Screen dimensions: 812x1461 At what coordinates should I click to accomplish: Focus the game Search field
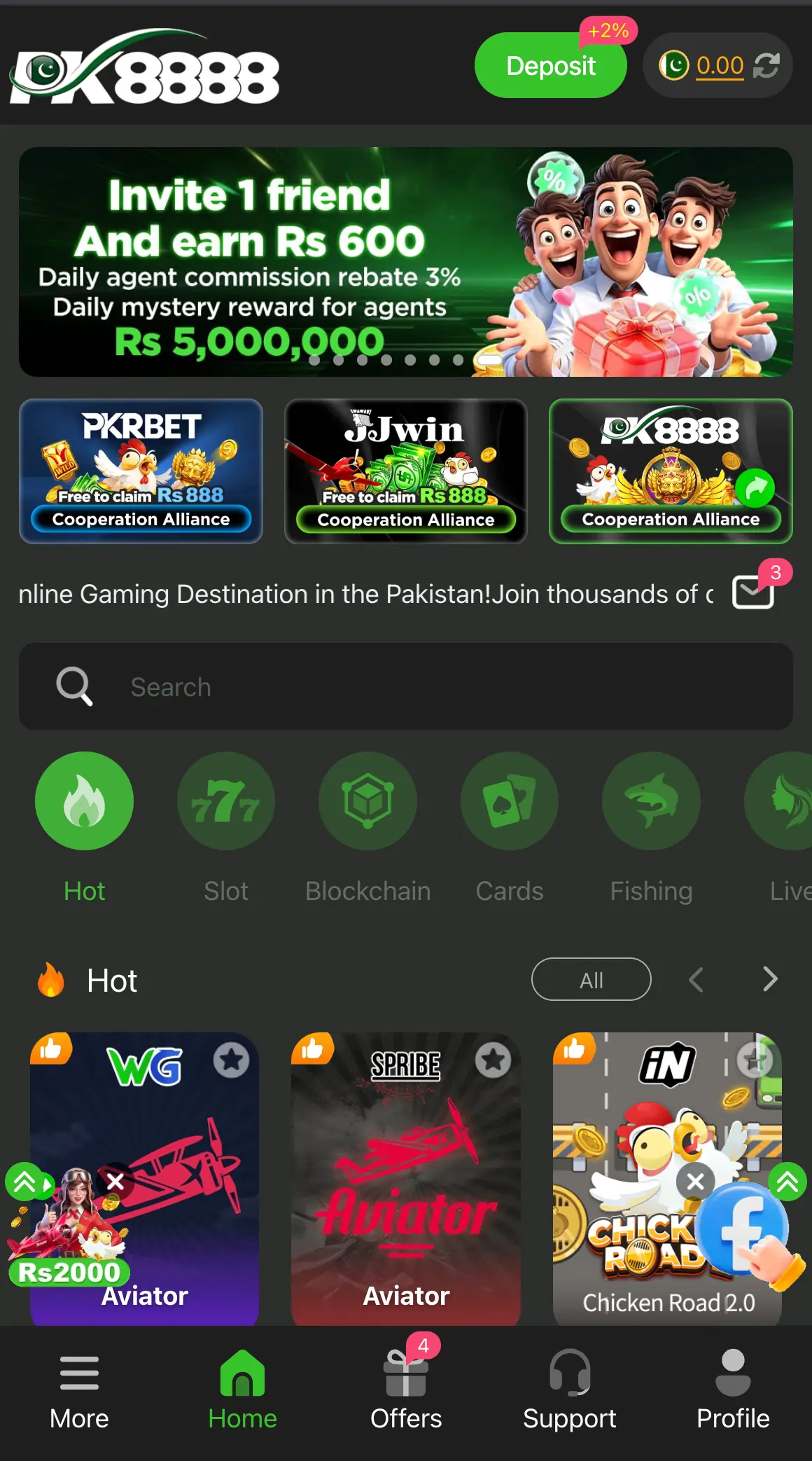click(406, 686)
